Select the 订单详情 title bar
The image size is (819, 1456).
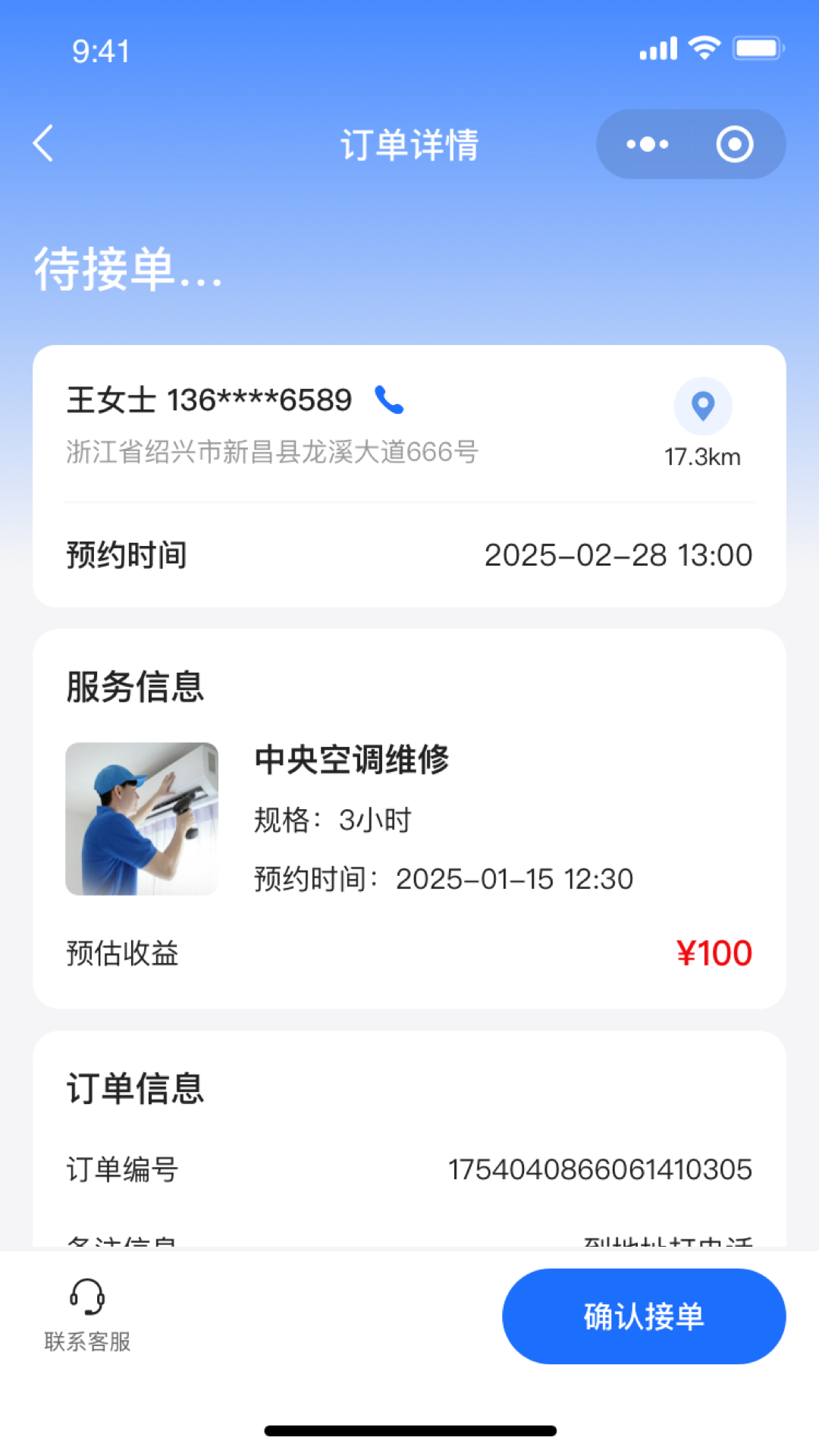point(409,144)
